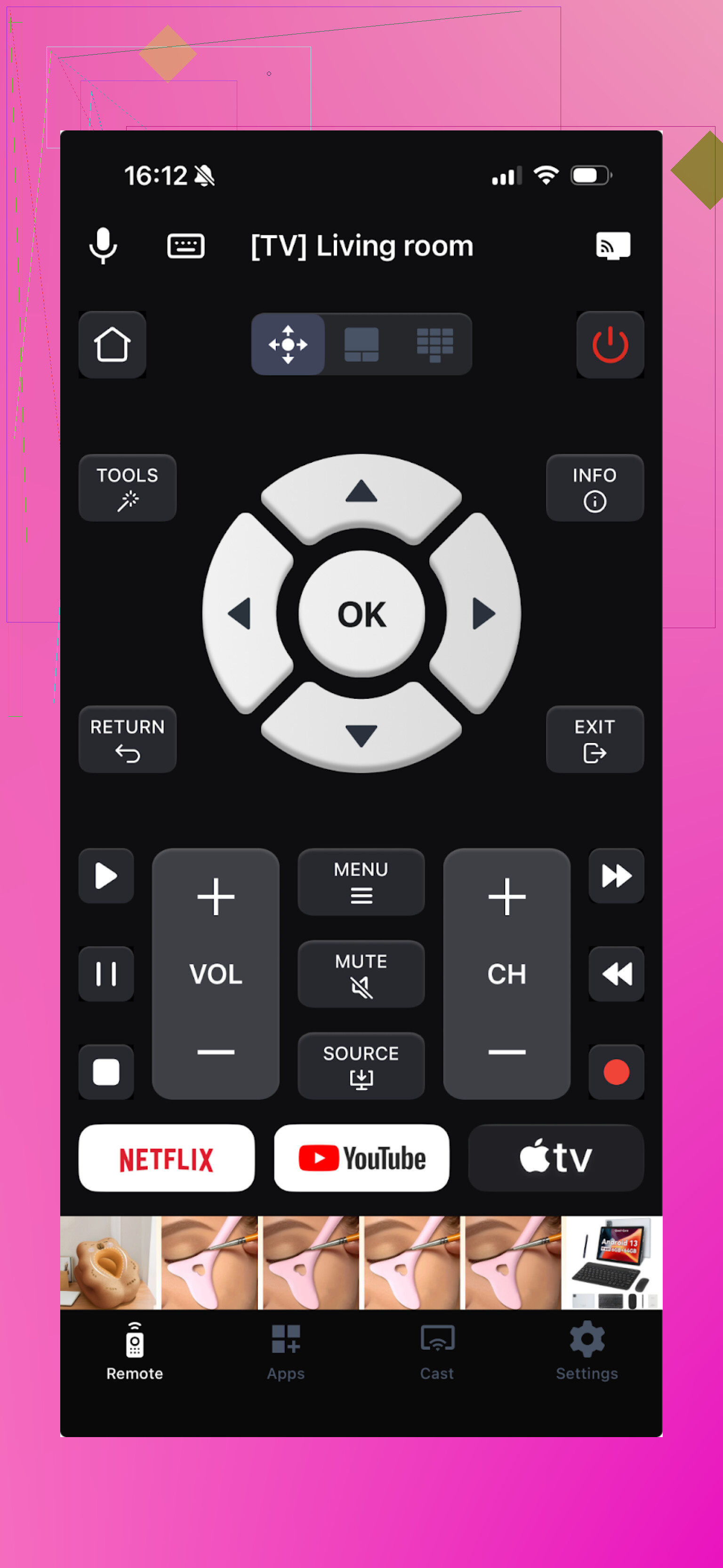Tap RETURN to go back
Viewport: 723px width, 1568px height.
(x=127, y=739)
